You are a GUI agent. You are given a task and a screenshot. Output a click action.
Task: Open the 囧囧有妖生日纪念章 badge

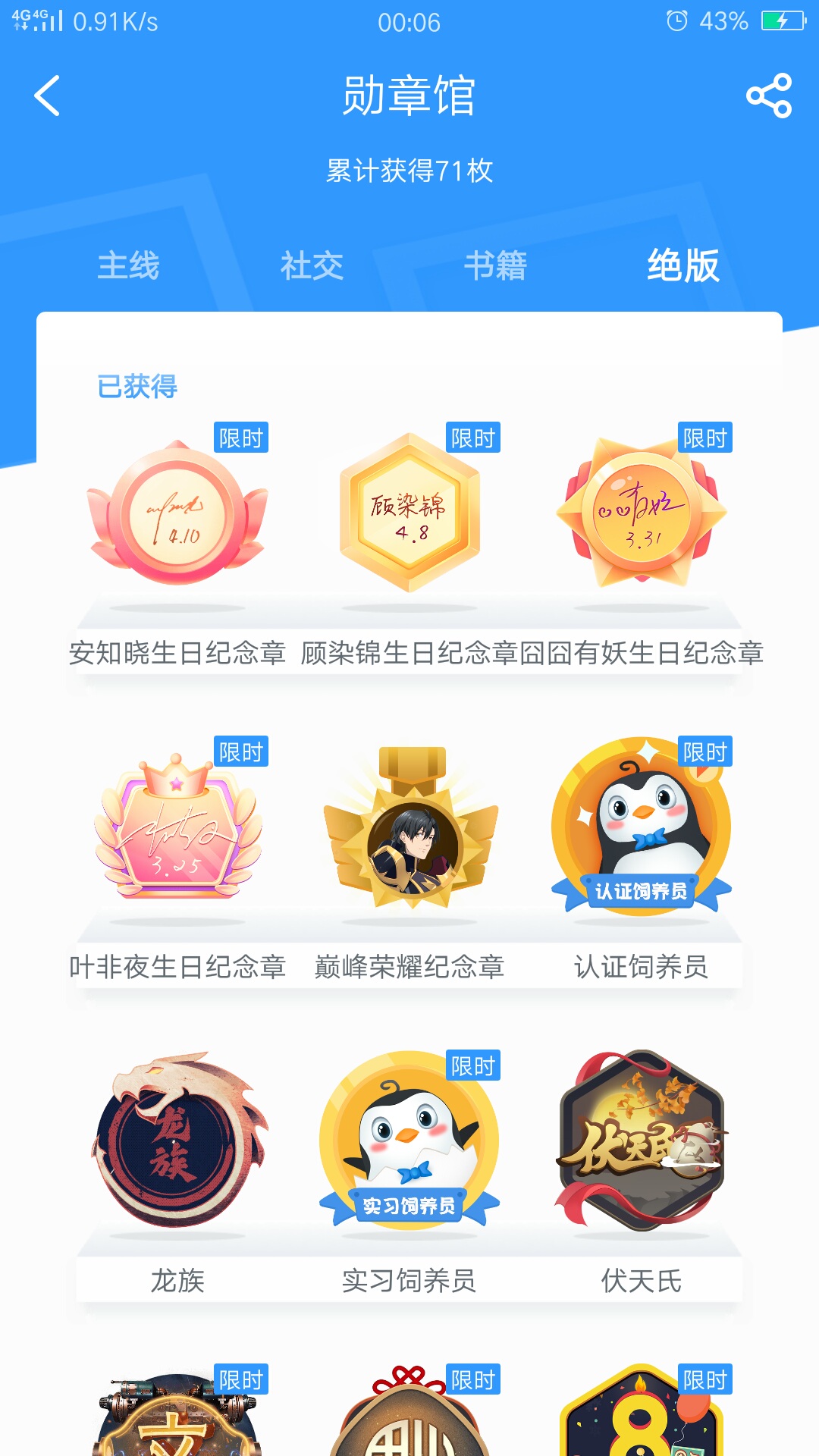click(x=642, y=513)
